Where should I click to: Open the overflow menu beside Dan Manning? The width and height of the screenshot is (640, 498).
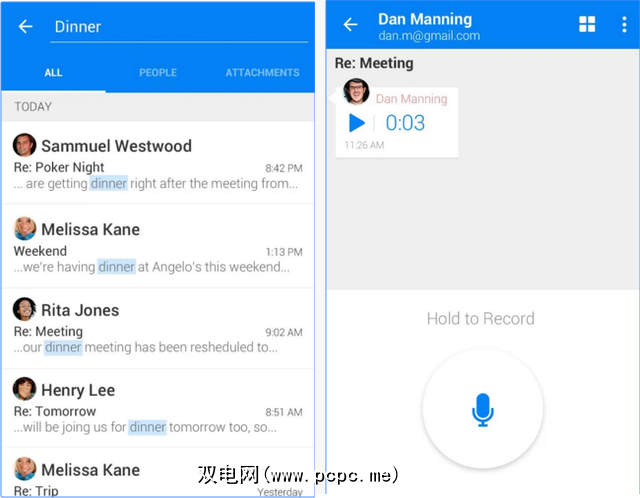point(623,26)
